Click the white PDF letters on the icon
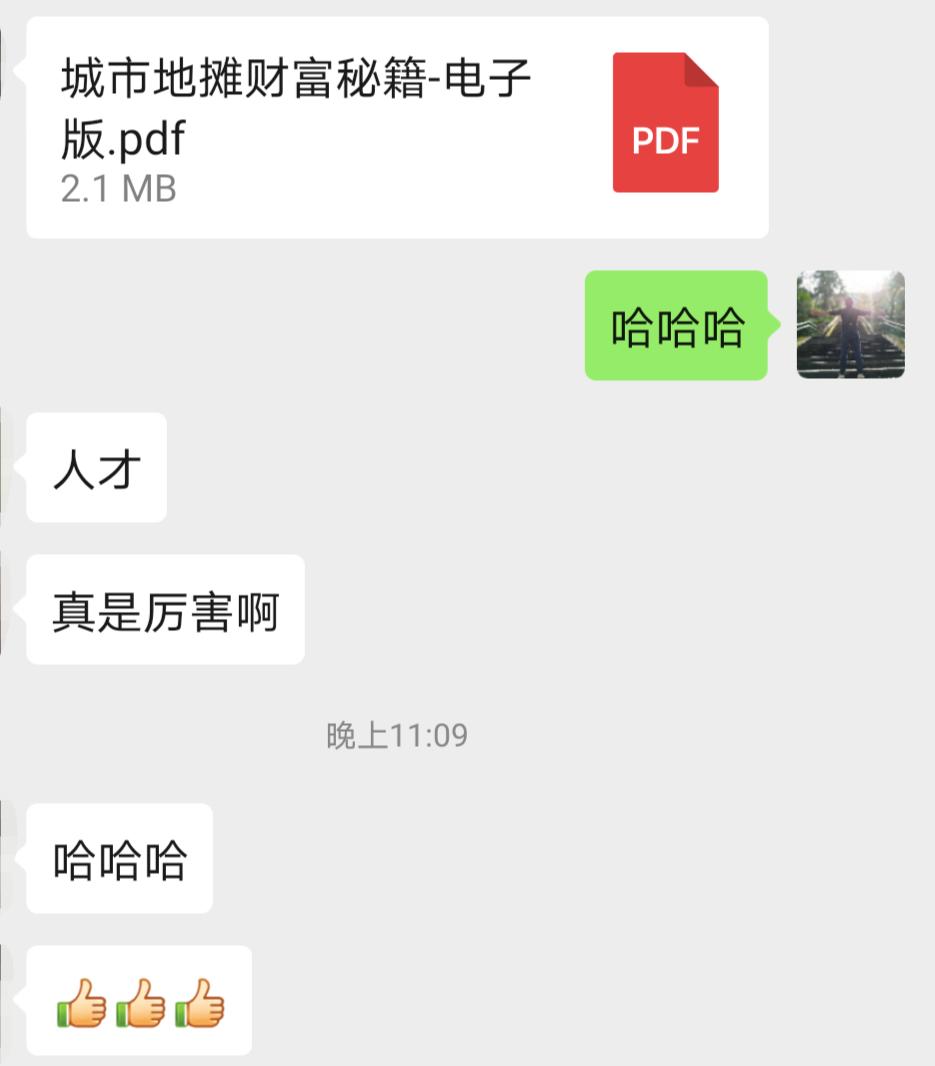Viewport: 935px width, 1066px height. click(x=665, y=140)
